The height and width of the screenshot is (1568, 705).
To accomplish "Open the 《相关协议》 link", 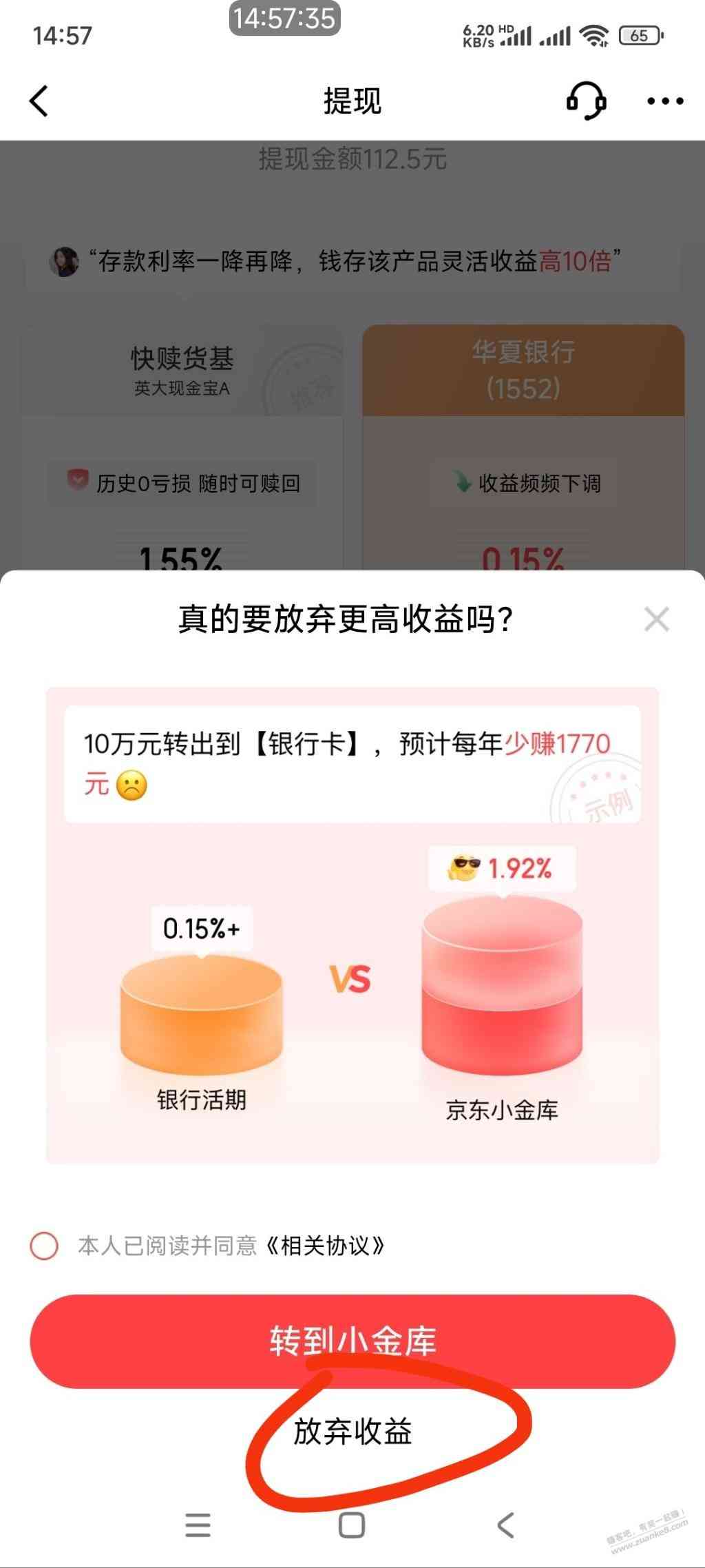I will coord(325,1246).
